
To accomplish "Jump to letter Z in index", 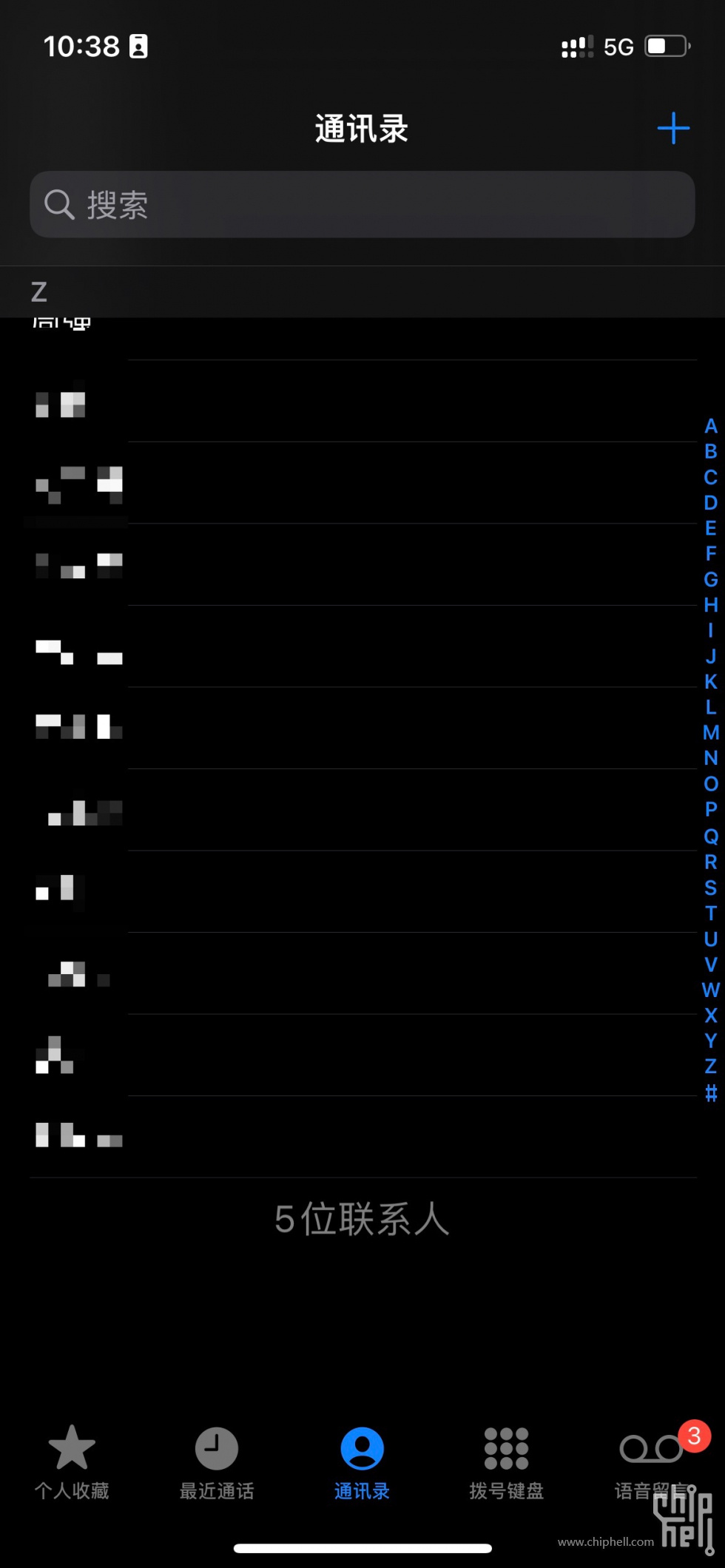I will [711, 1066].
